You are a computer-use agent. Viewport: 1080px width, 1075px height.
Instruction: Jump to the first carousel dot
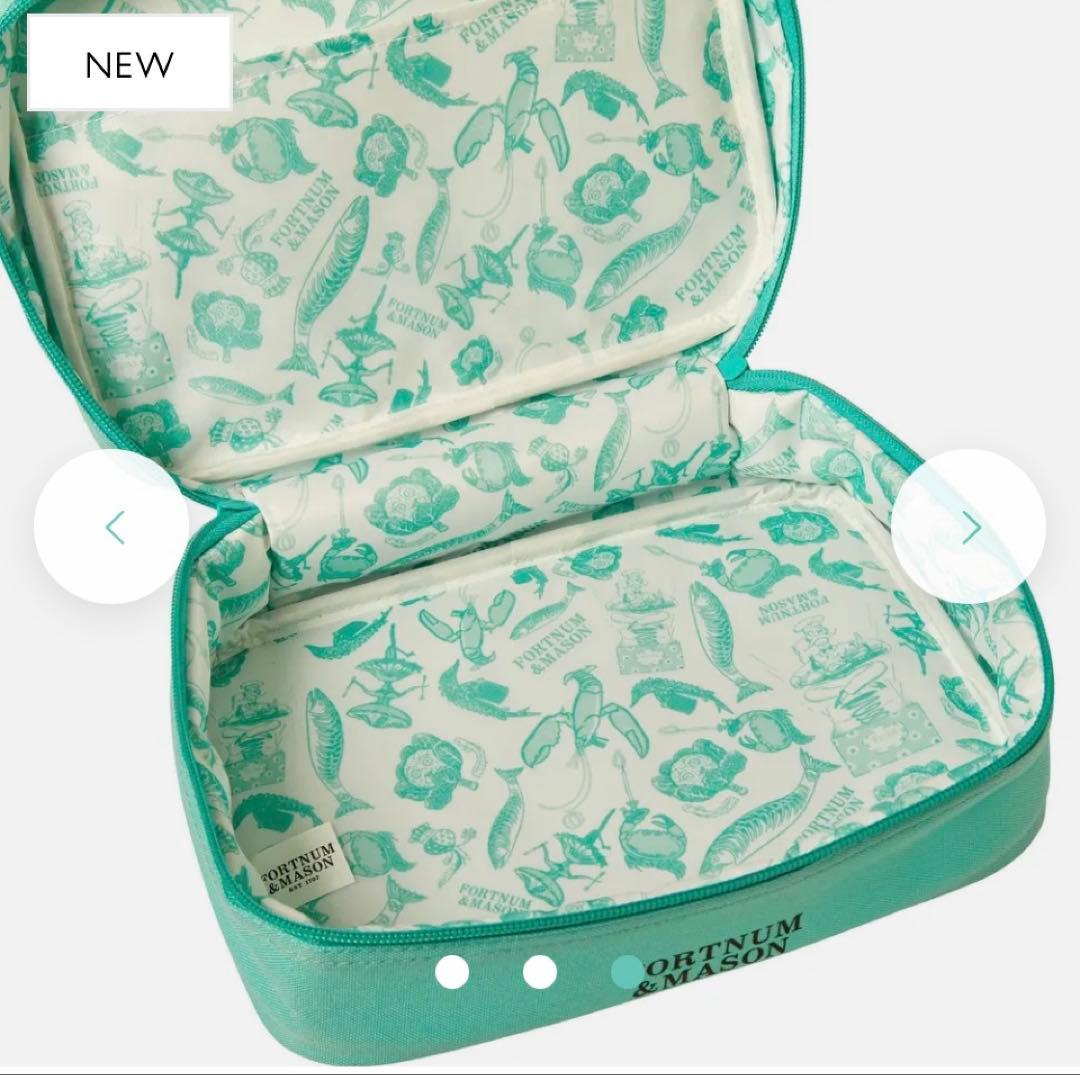pos(452,971)
